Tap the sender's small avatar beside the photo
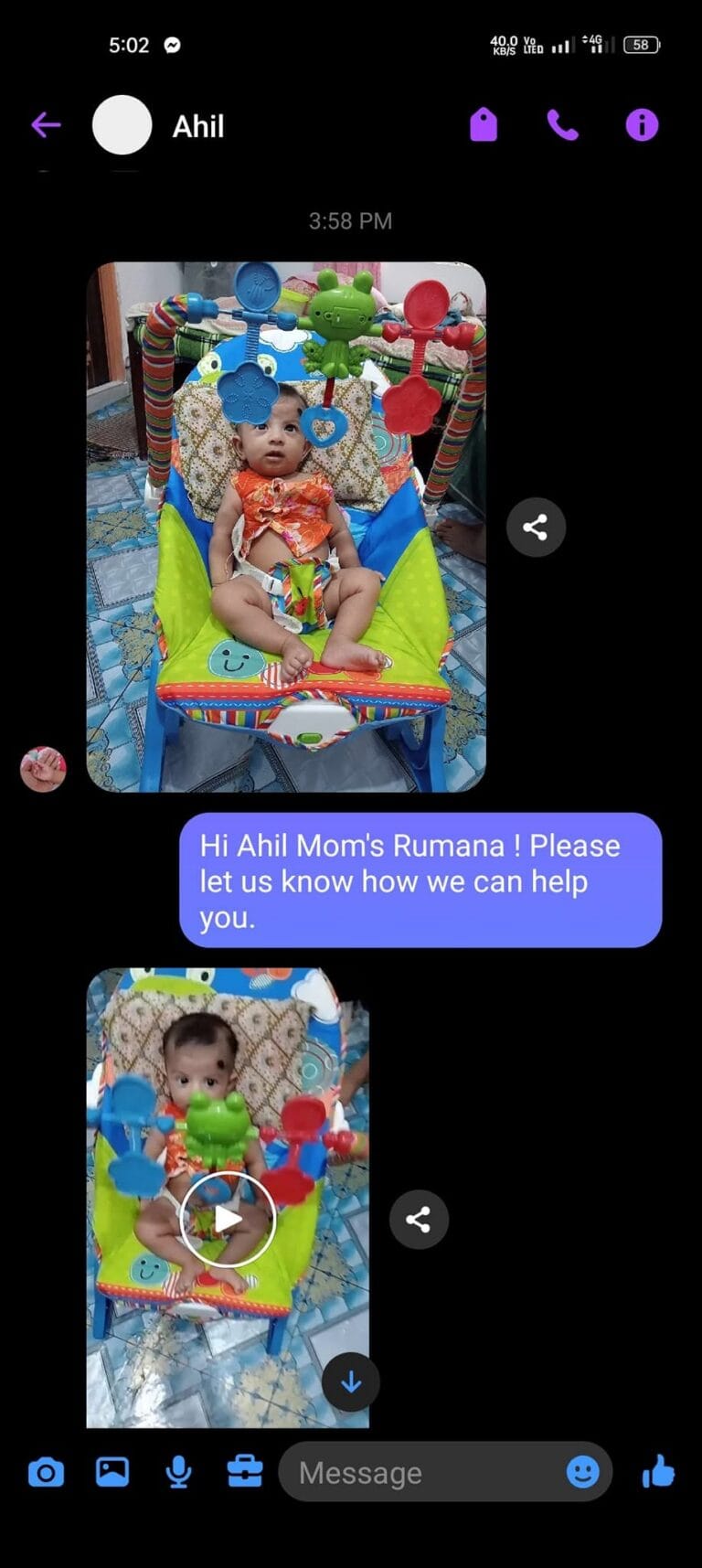The width and height of the screenshot is (702, 1568). 43,769
